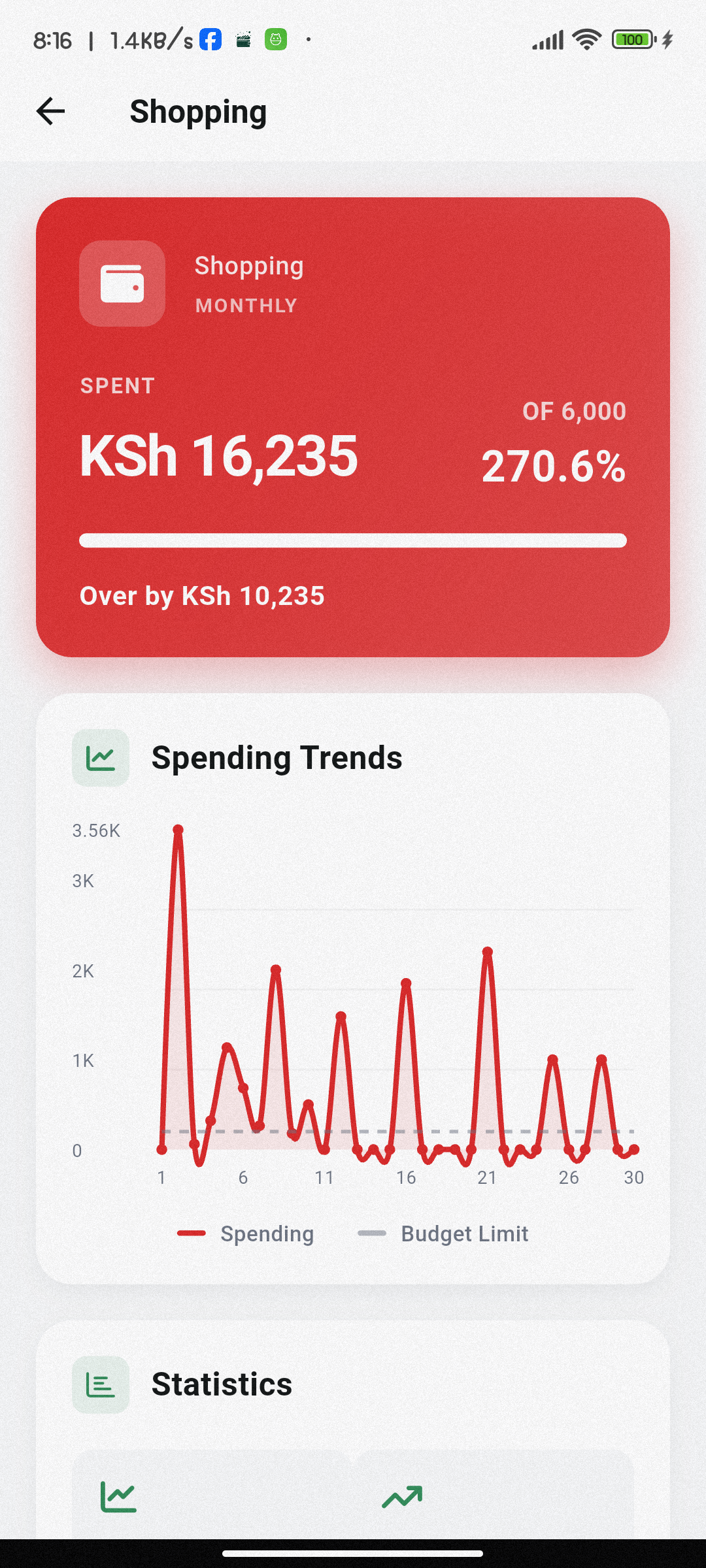Open the Facebook icon in the status bar

(x=210, y=39)
